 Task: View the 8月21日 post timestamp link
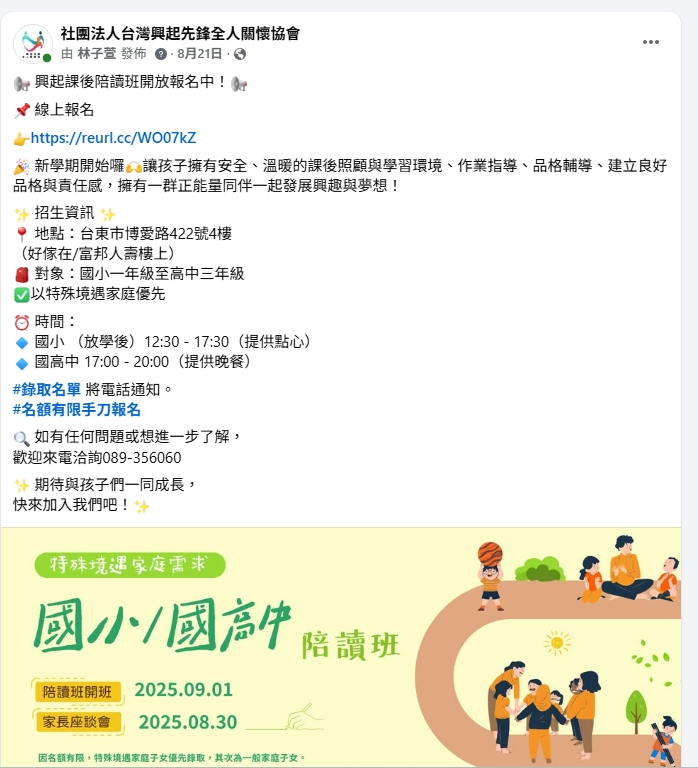coord(199,53)
